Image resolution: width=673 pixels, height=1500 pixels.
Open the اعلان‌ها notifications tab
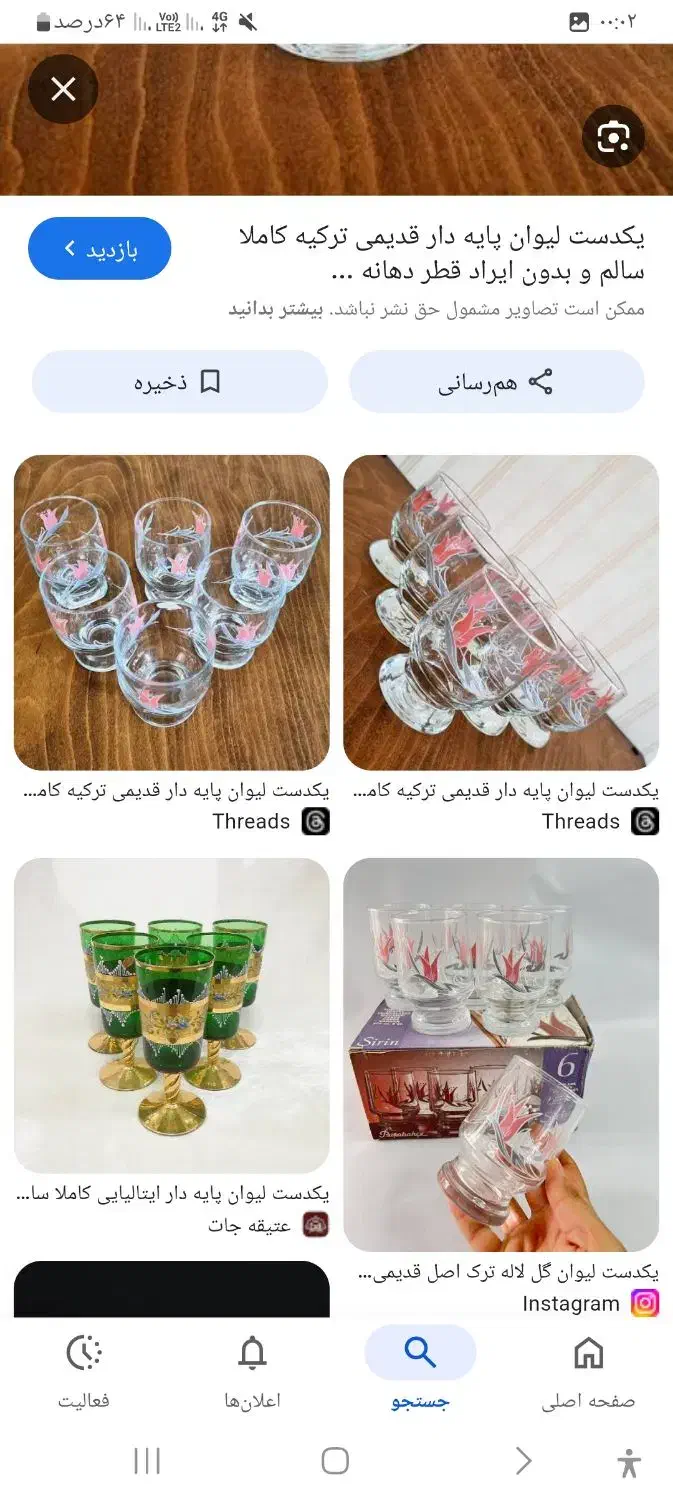pyautogui.click(x=252, y=1371)
